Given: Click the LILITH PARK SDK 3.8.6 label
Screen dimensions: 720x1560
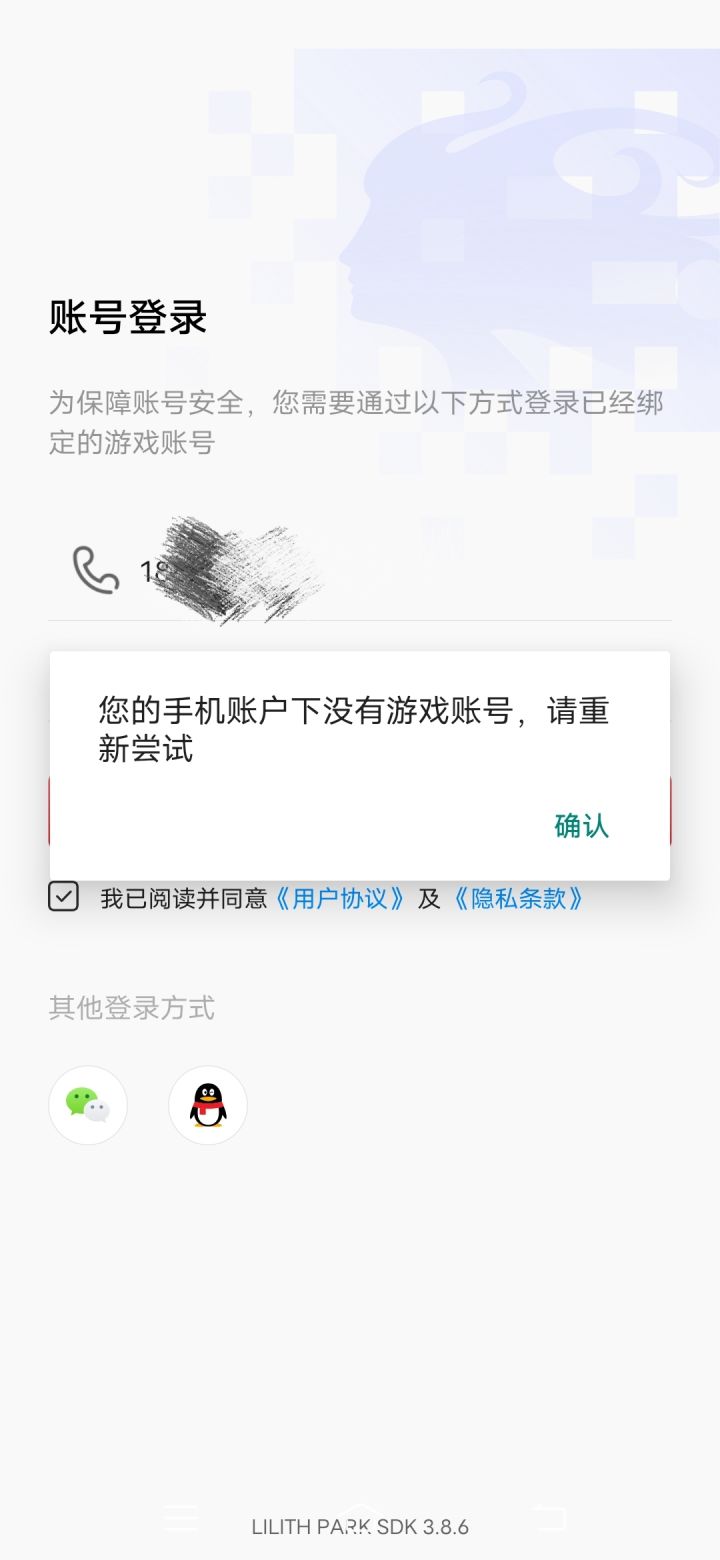Looking at the screenshot, I should (360, 1527).
